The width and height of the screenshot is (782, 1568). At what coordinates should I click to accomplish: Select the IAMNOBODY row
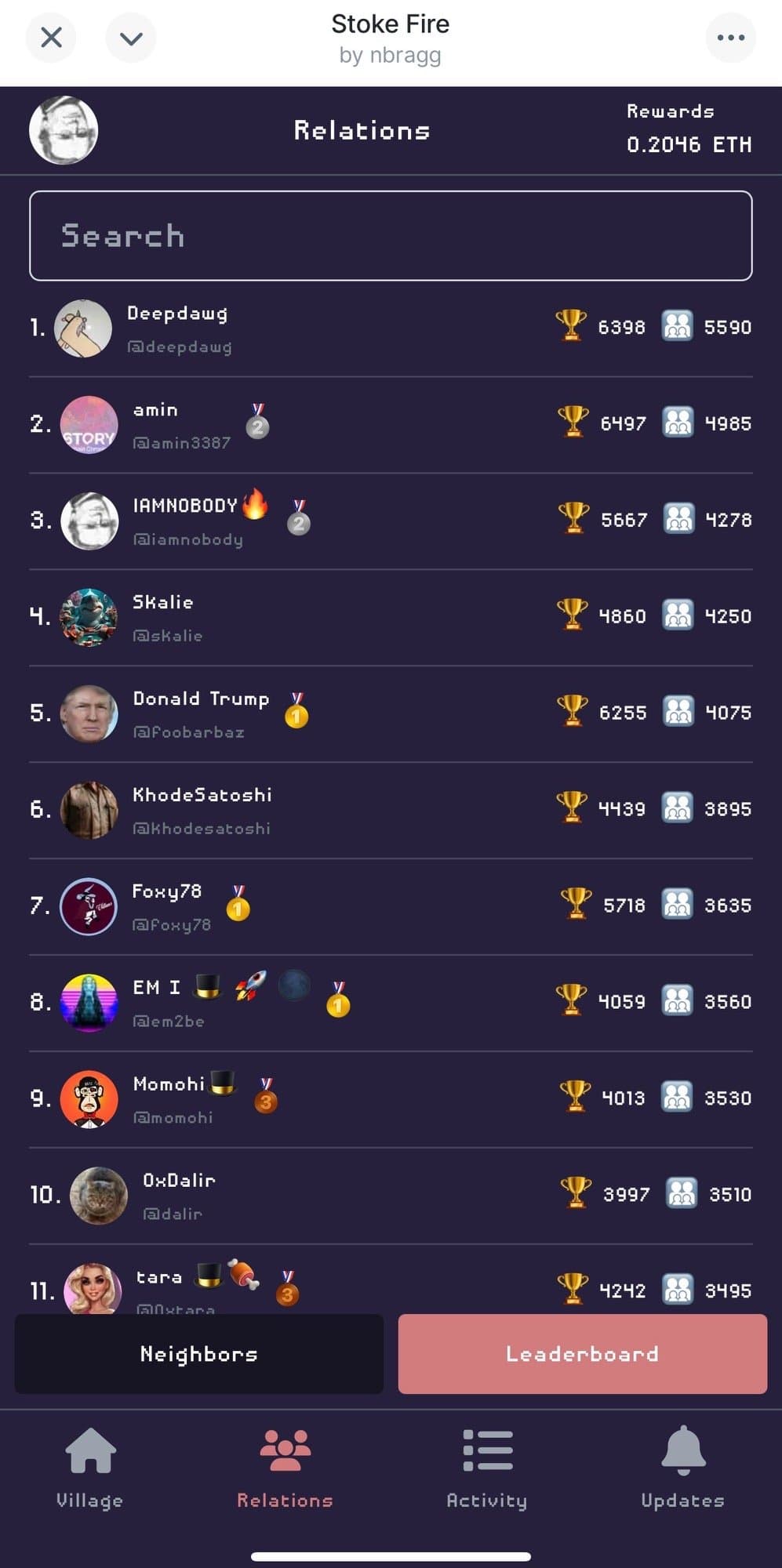click(187, 521)
